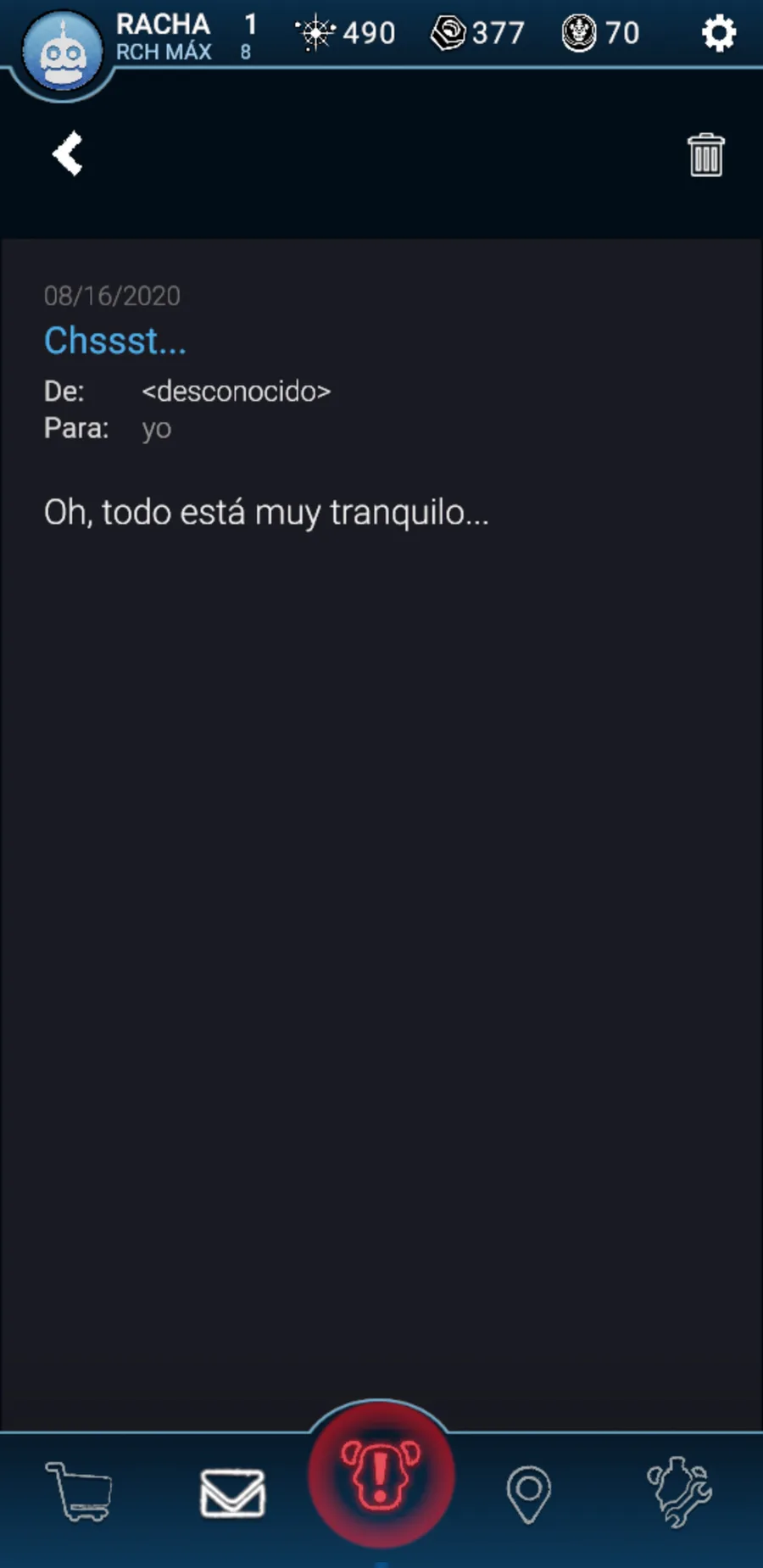
Task: Open the map location pin tab
Action: point(529,1493)
